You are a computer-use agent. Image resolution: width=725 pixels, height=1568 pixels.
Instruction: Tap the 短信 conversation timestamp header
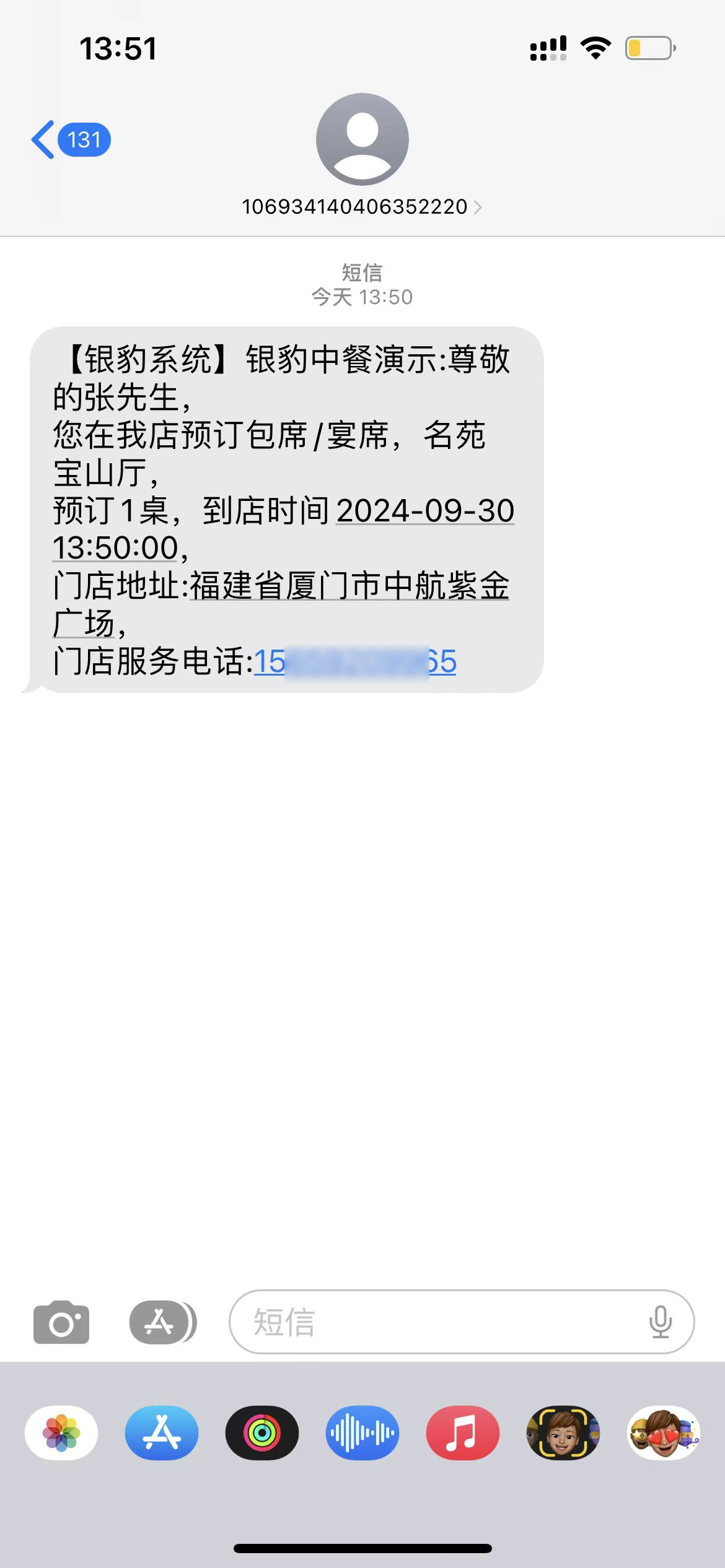click(x=361, y=285)
